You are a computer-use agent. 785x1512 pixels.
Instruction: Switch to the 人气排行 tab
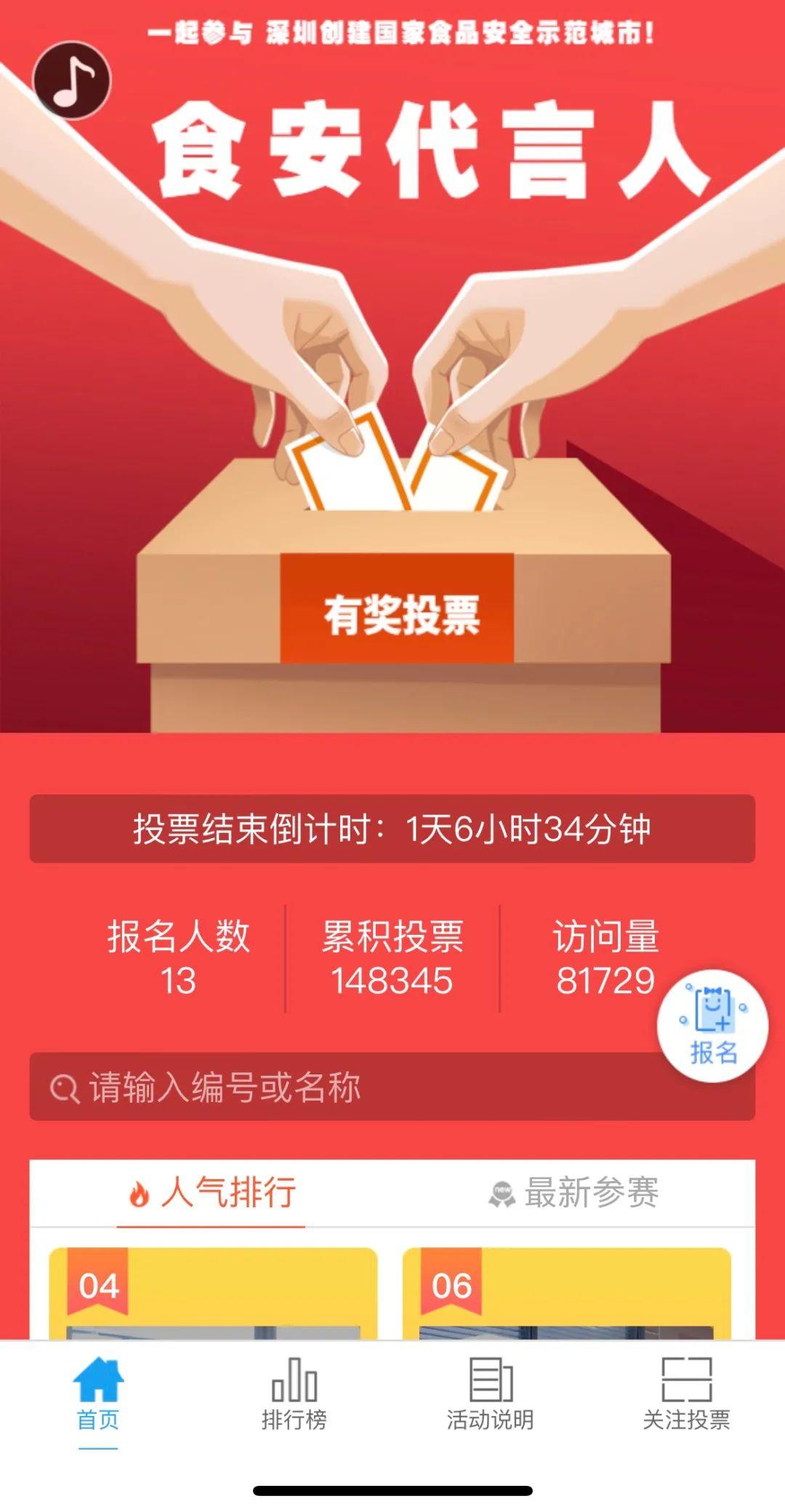point(212,1194)
